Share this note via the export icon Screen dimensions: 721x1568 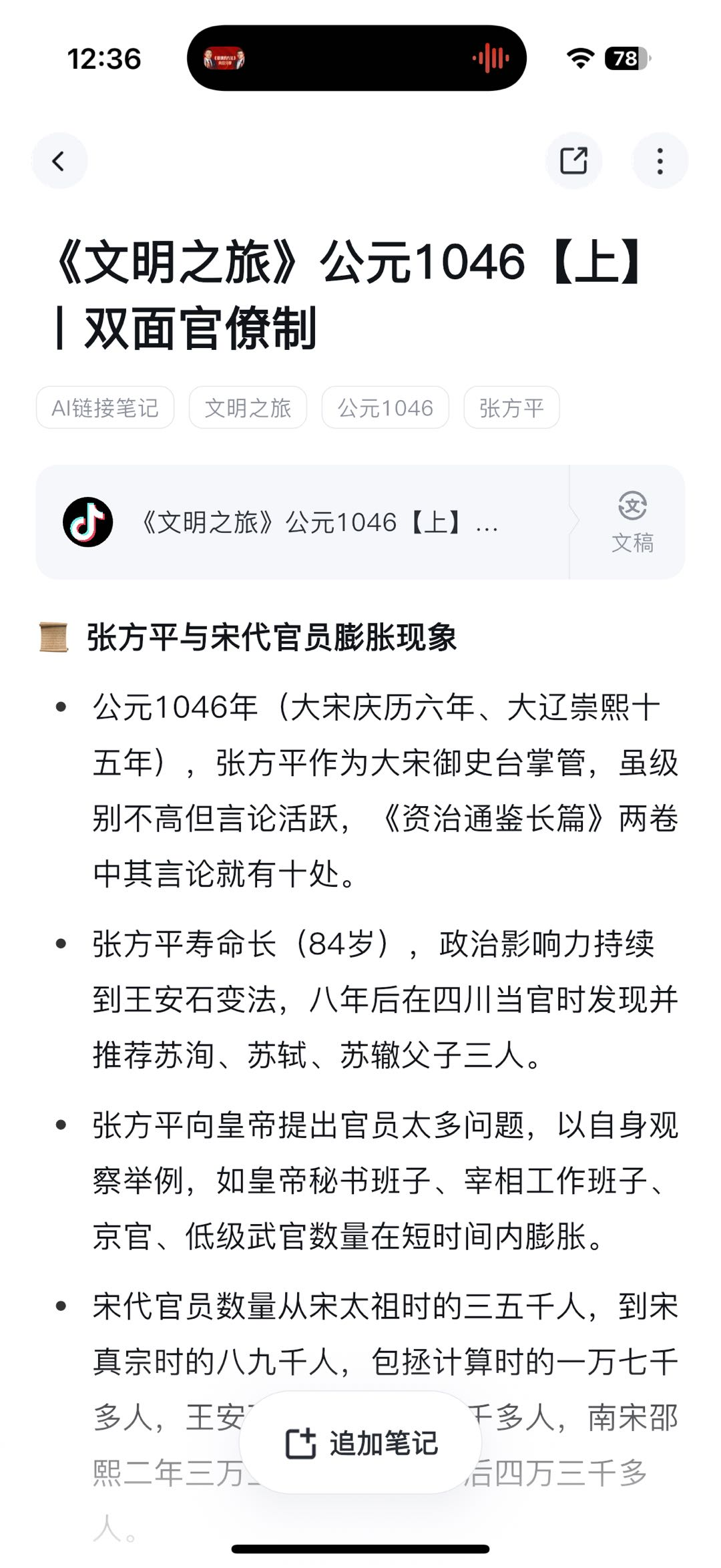point(573,161)
